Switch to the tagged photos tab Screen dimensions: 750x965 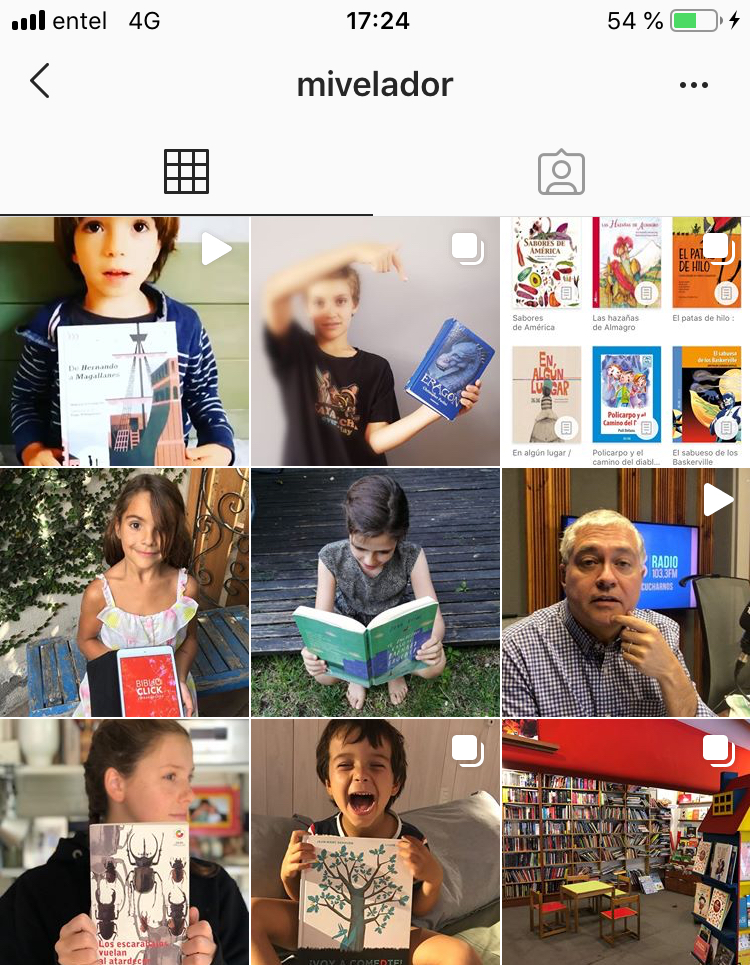click(x=561, y=173)
